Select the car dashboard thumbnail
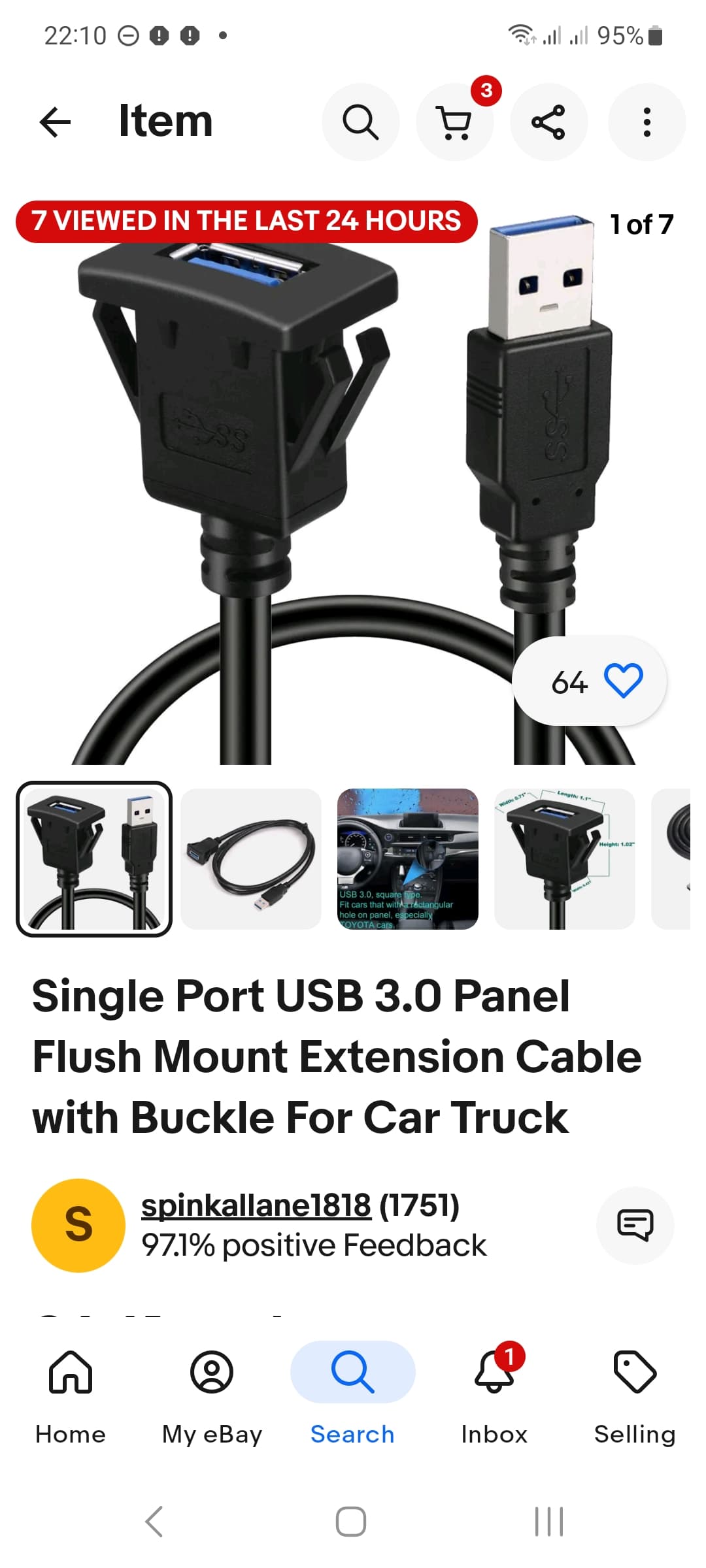The image size is (706, 1568). [x=408, y=859]
